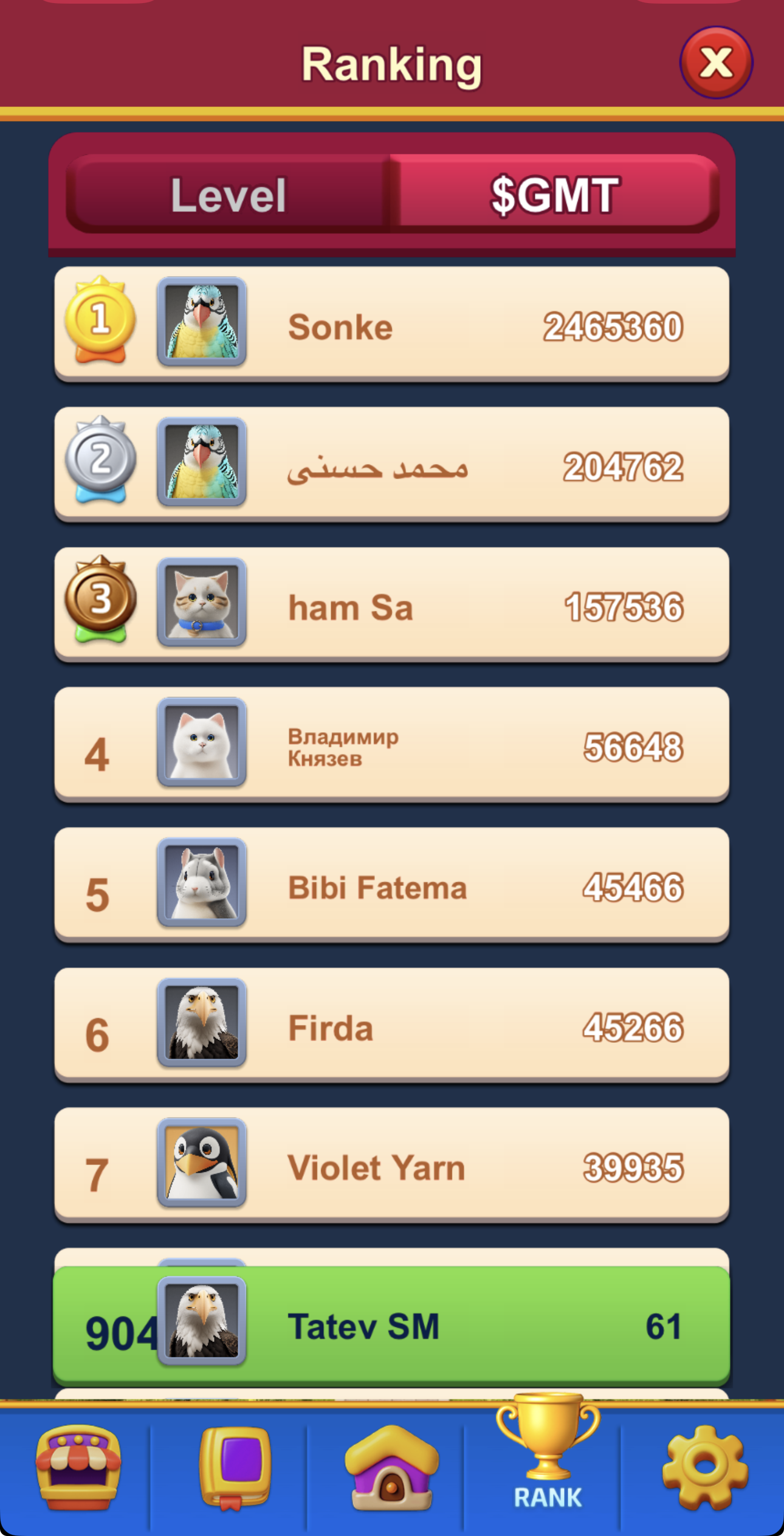The height and width of the screenshot is (1536, 784).
Task: Click Firda's eagle avatar
Action: click(201, 1025)
